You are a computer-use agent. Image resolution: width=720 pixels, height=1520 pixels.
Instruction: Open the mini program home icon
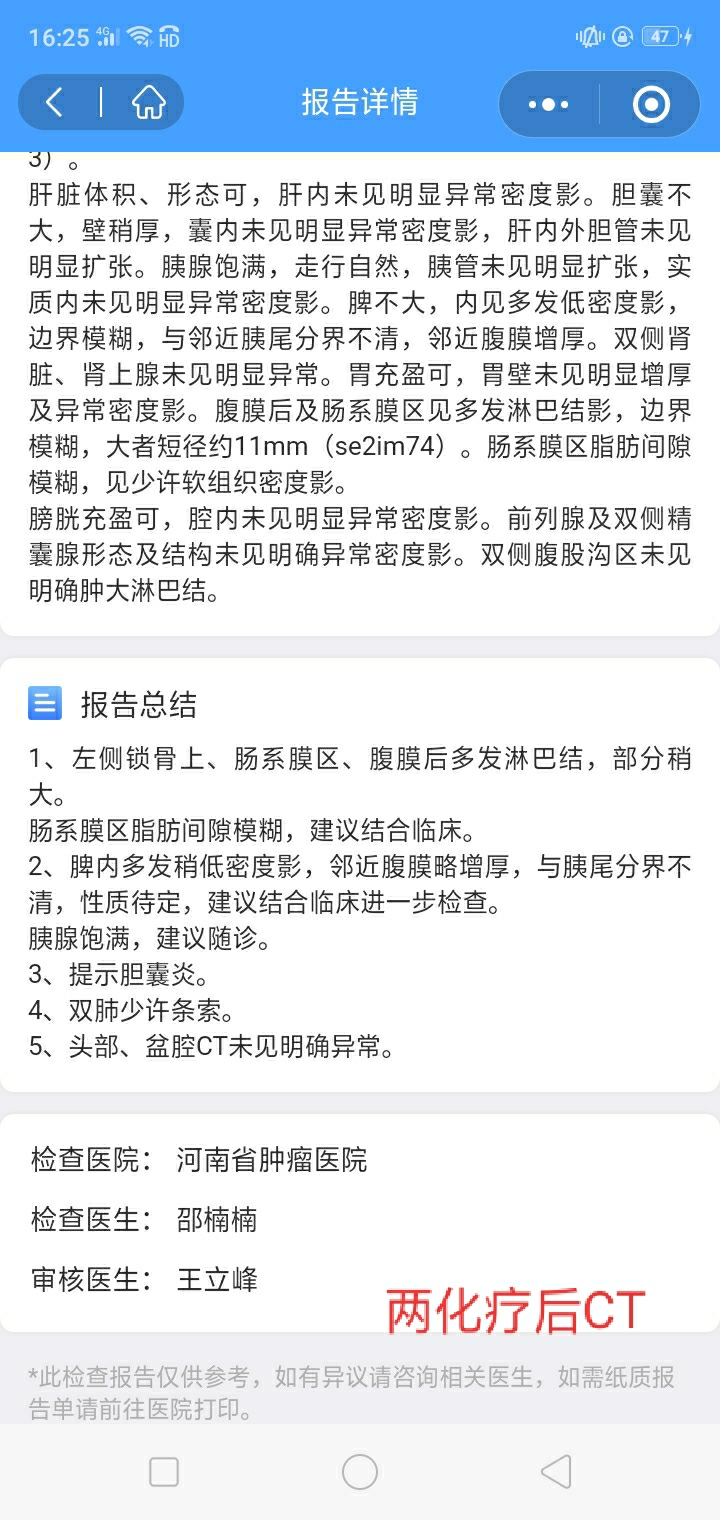coord(148,102)
